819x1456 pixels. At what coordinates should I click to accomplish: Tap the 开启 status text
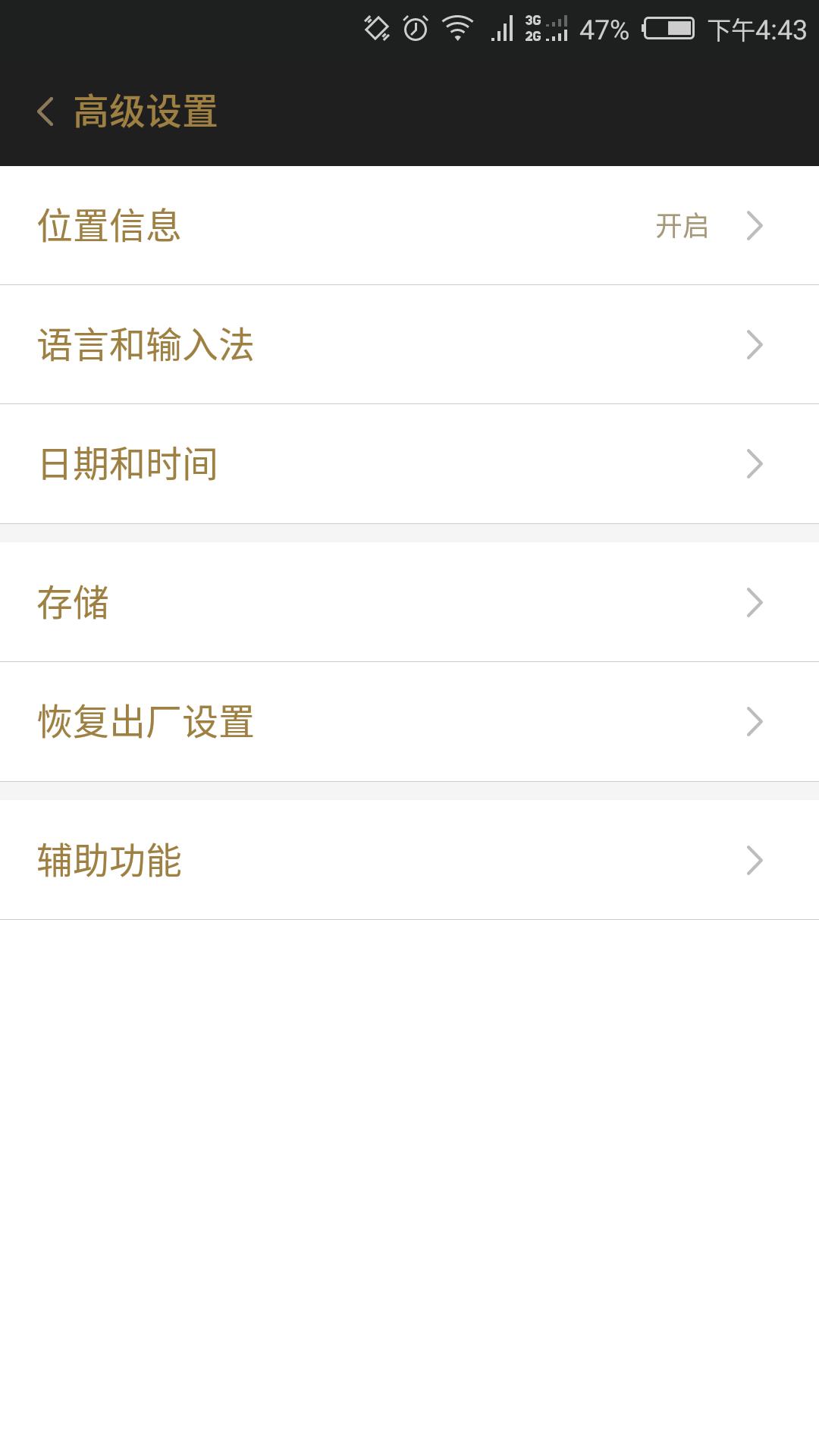tap(682, 225)
